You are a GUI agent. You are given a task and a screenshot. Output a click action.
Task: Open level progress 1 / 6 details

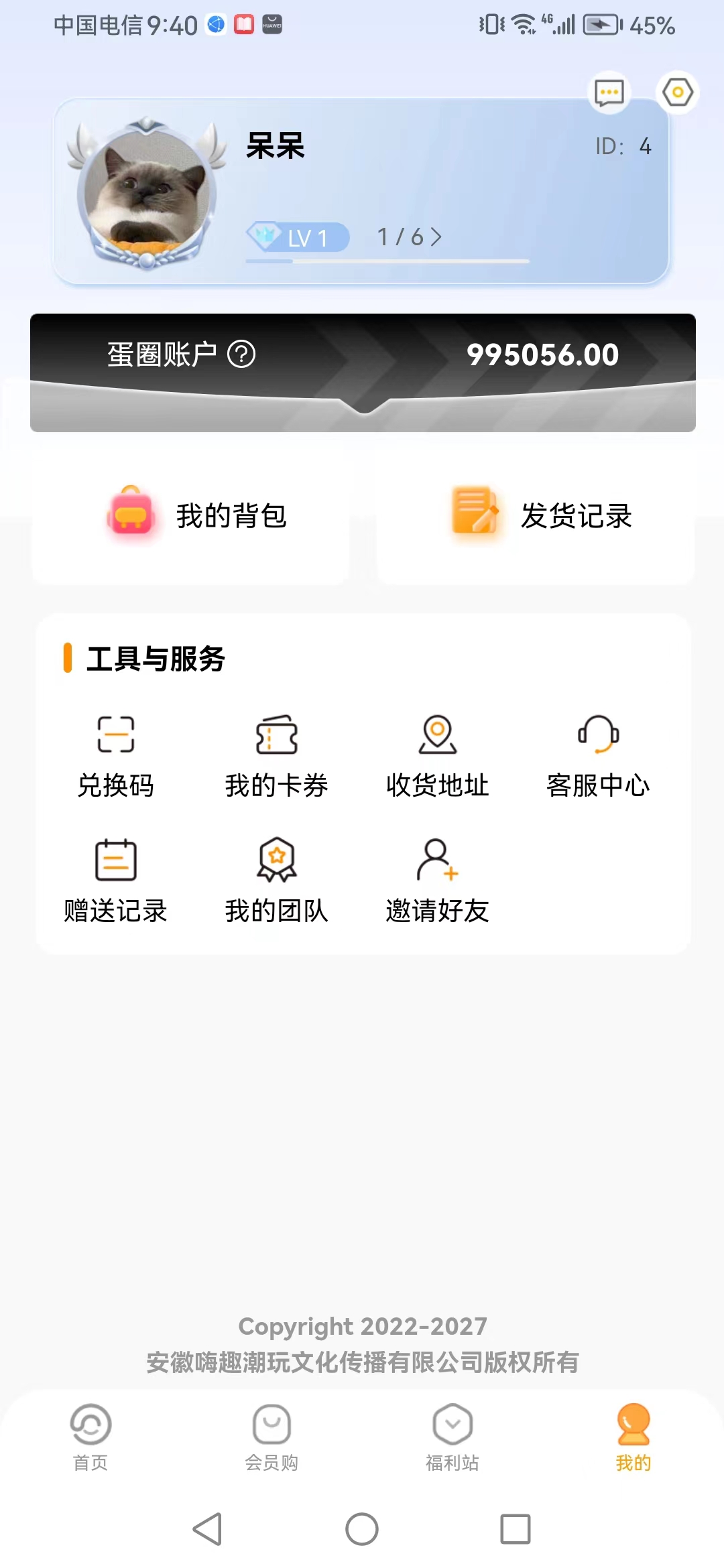pyautogui.click(x=409, y=237)
